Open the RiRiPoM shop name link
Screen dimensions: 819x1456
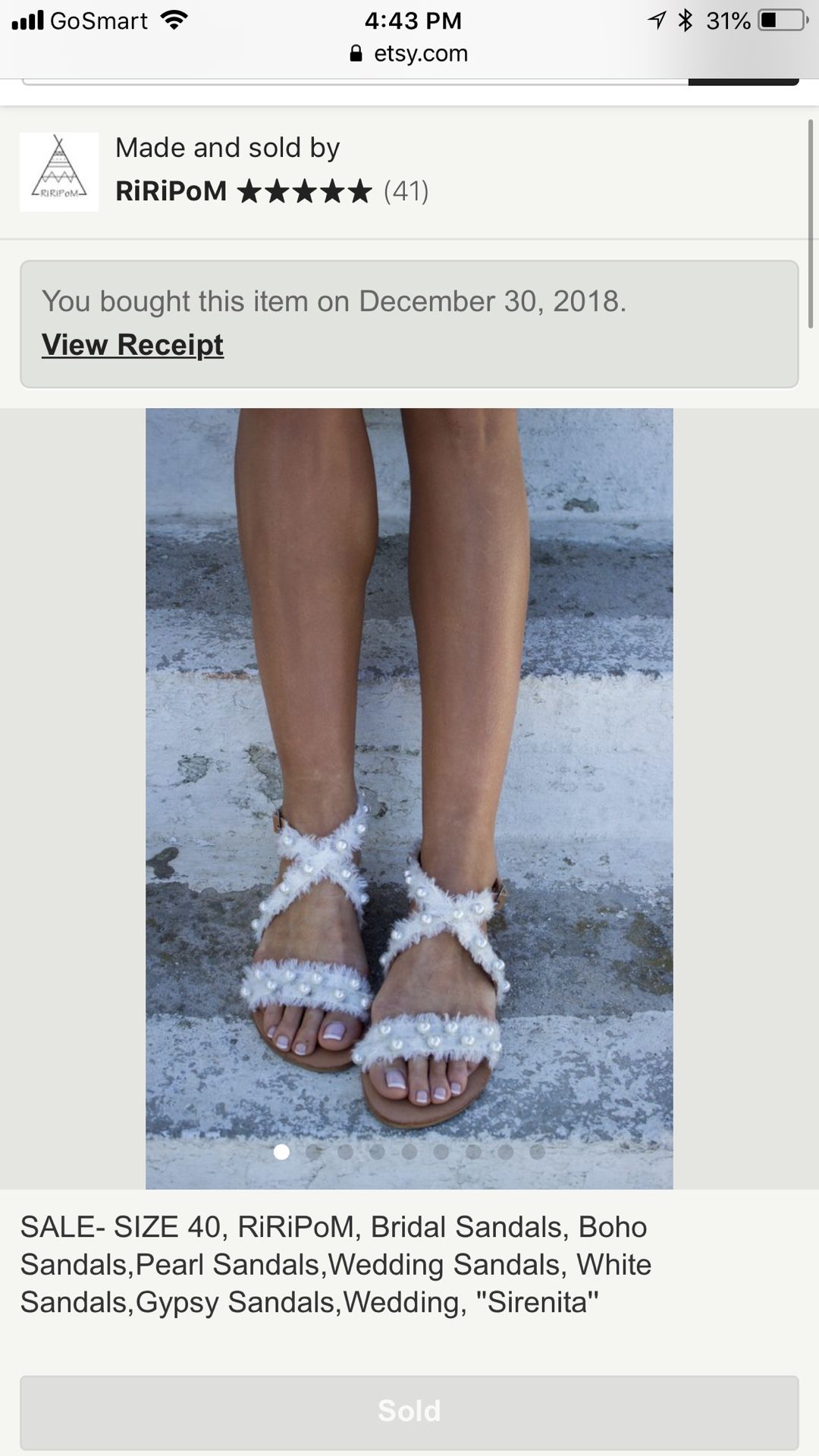coord(171,191)
